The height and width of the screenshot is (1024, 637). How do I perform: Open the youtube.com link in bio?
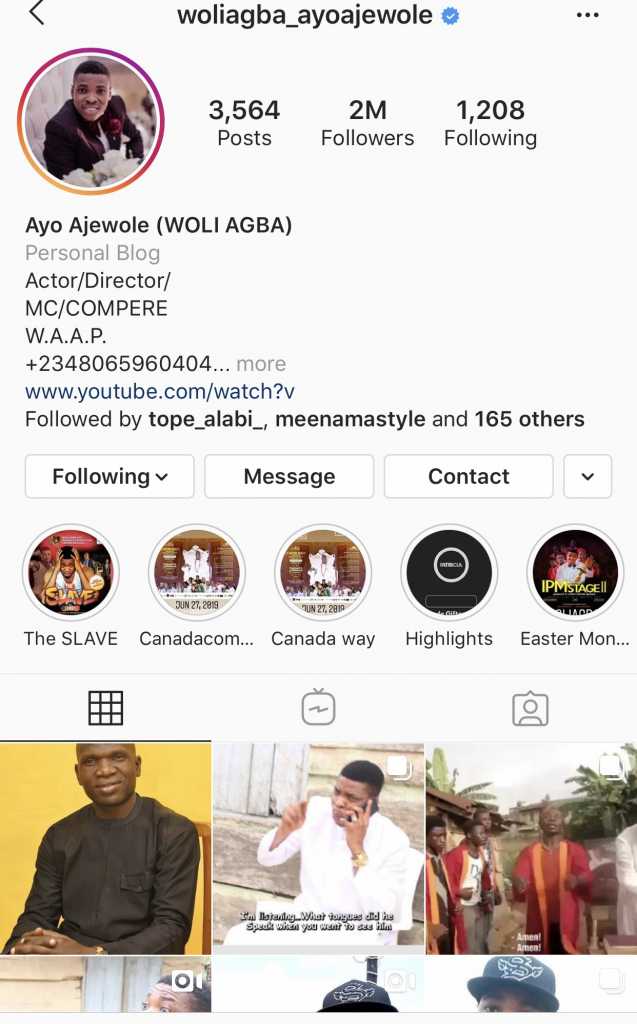[159, 391]
